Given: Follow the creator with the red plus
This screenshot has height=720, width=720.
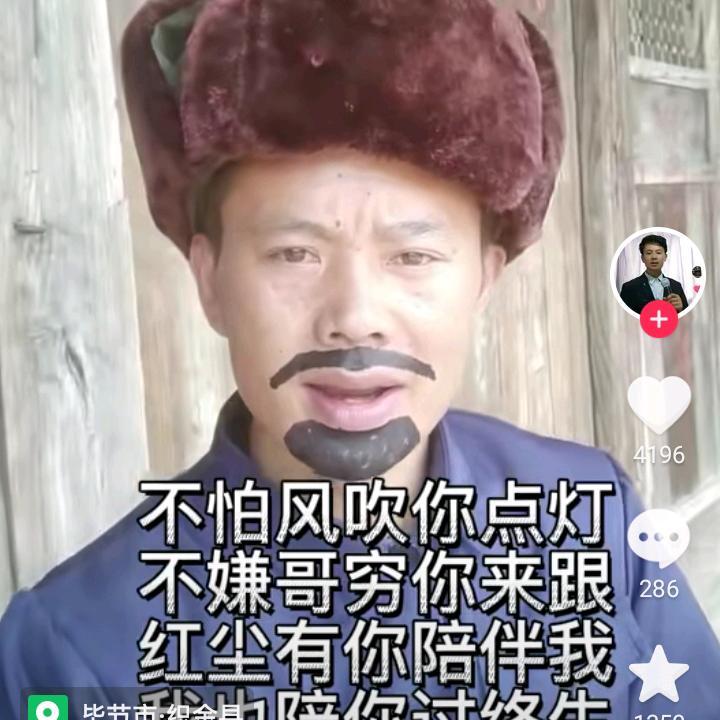Looking at the screenshot, I should [x=658, y=319].
